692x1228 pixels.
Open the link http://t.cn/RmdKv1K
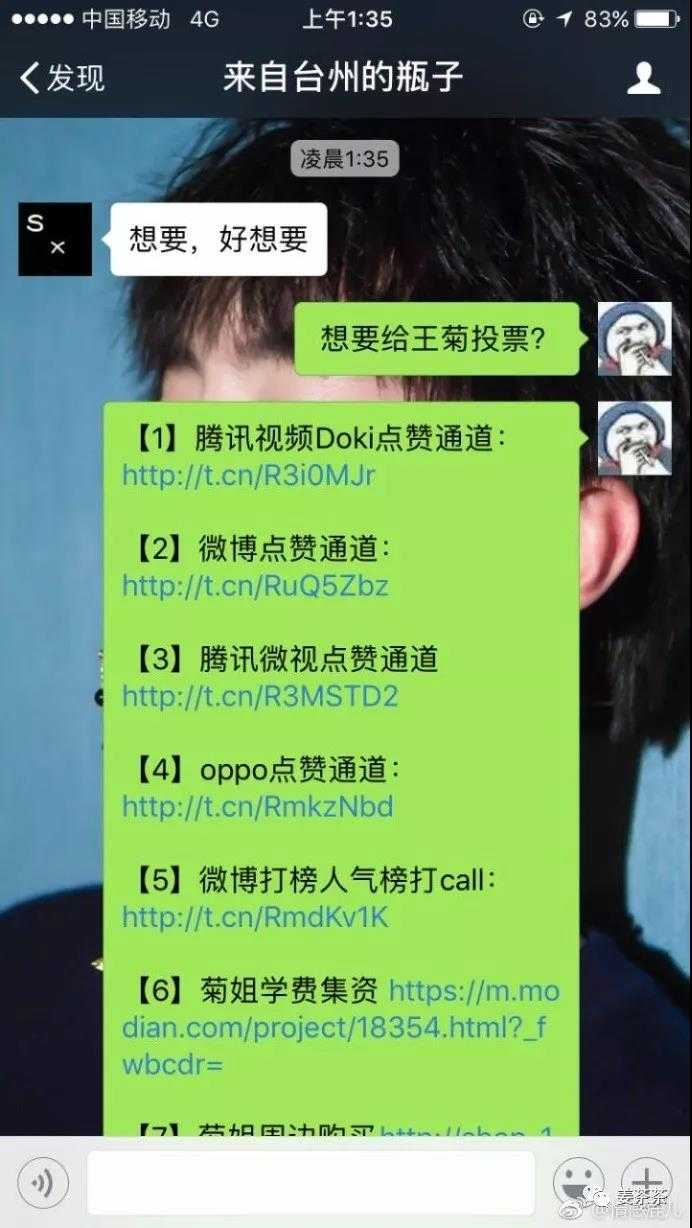point(255,916)
